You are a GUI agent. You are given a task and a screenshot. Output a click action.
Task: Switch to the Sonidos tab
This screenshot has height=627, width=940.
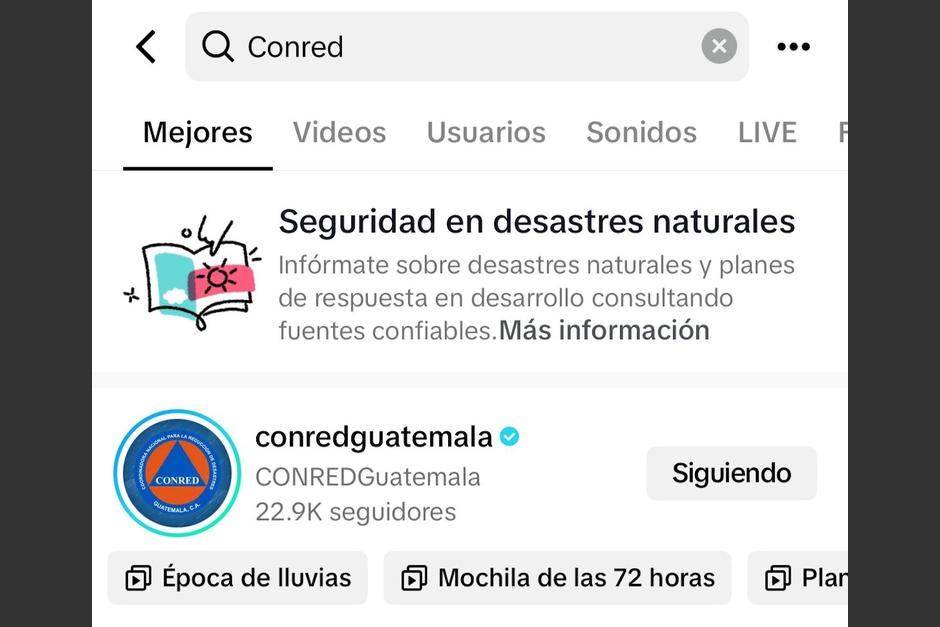(641, 132)
